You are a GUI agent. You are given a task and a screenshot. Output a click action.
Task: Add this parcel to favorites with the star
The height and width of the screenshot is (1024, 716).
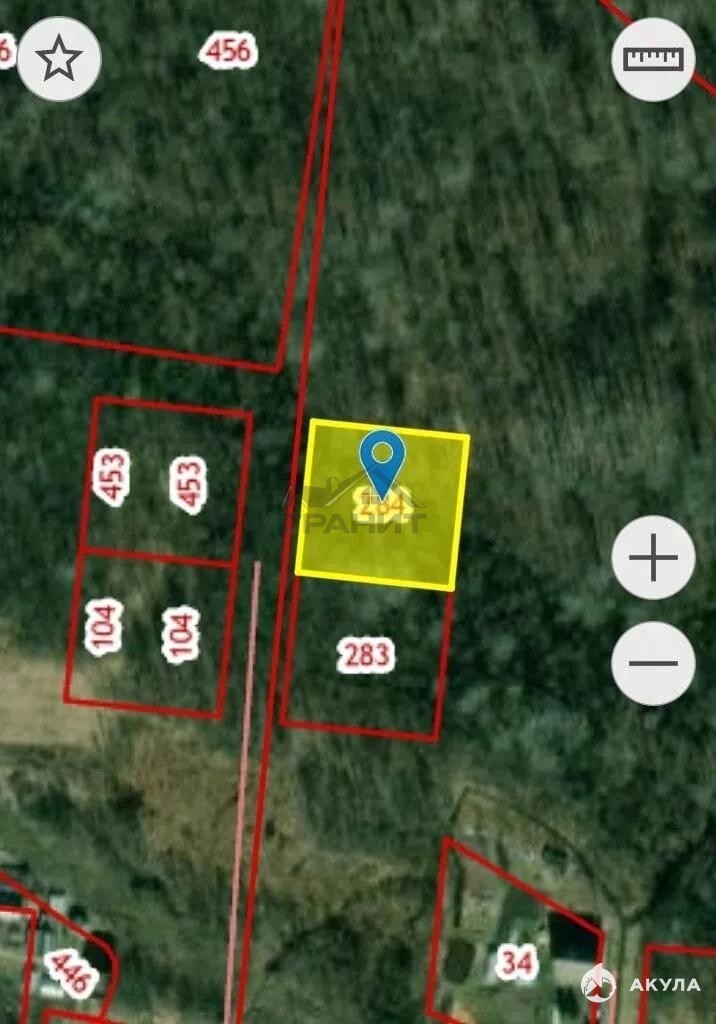[59, 60]
